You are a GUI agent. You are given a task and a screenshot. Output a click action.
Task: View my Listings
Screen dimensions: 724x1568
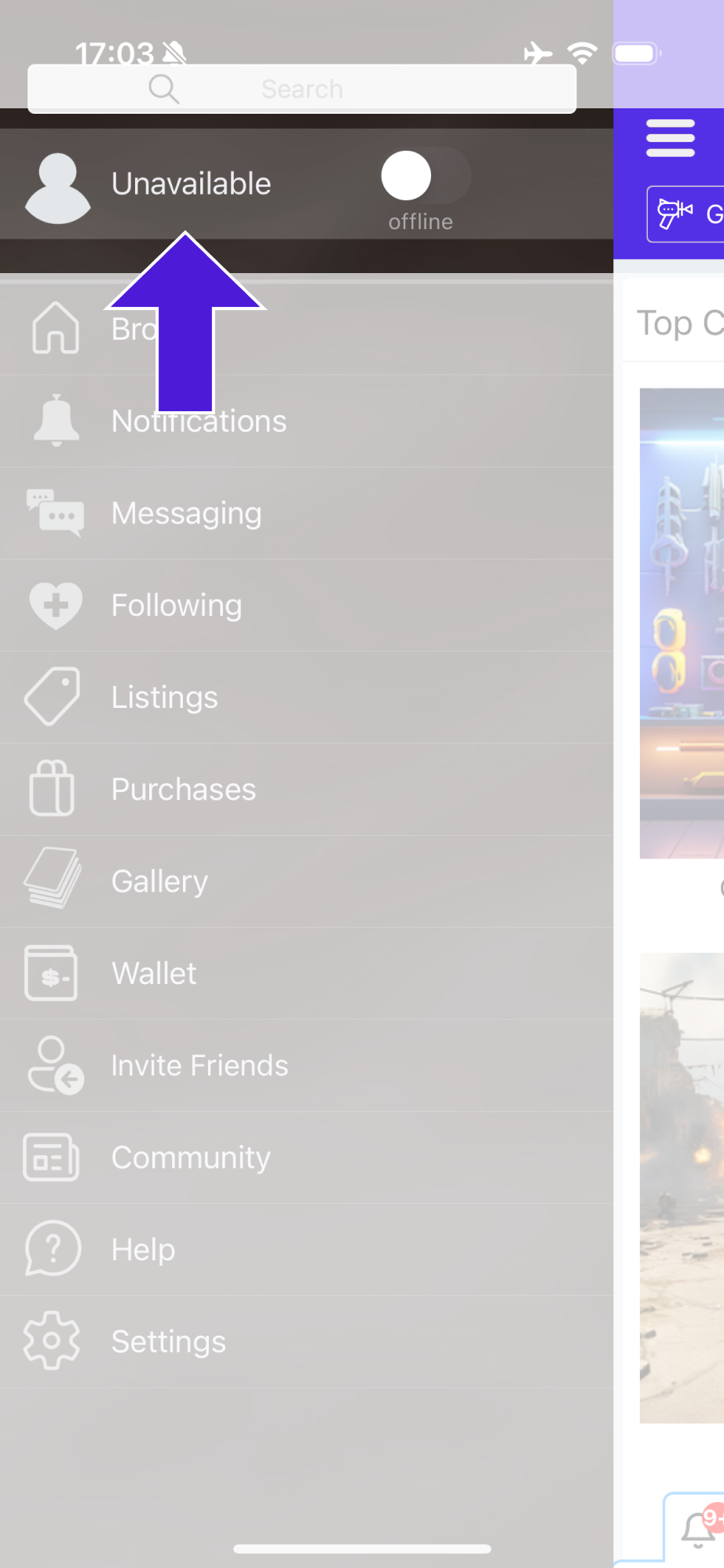pos(164,697)
